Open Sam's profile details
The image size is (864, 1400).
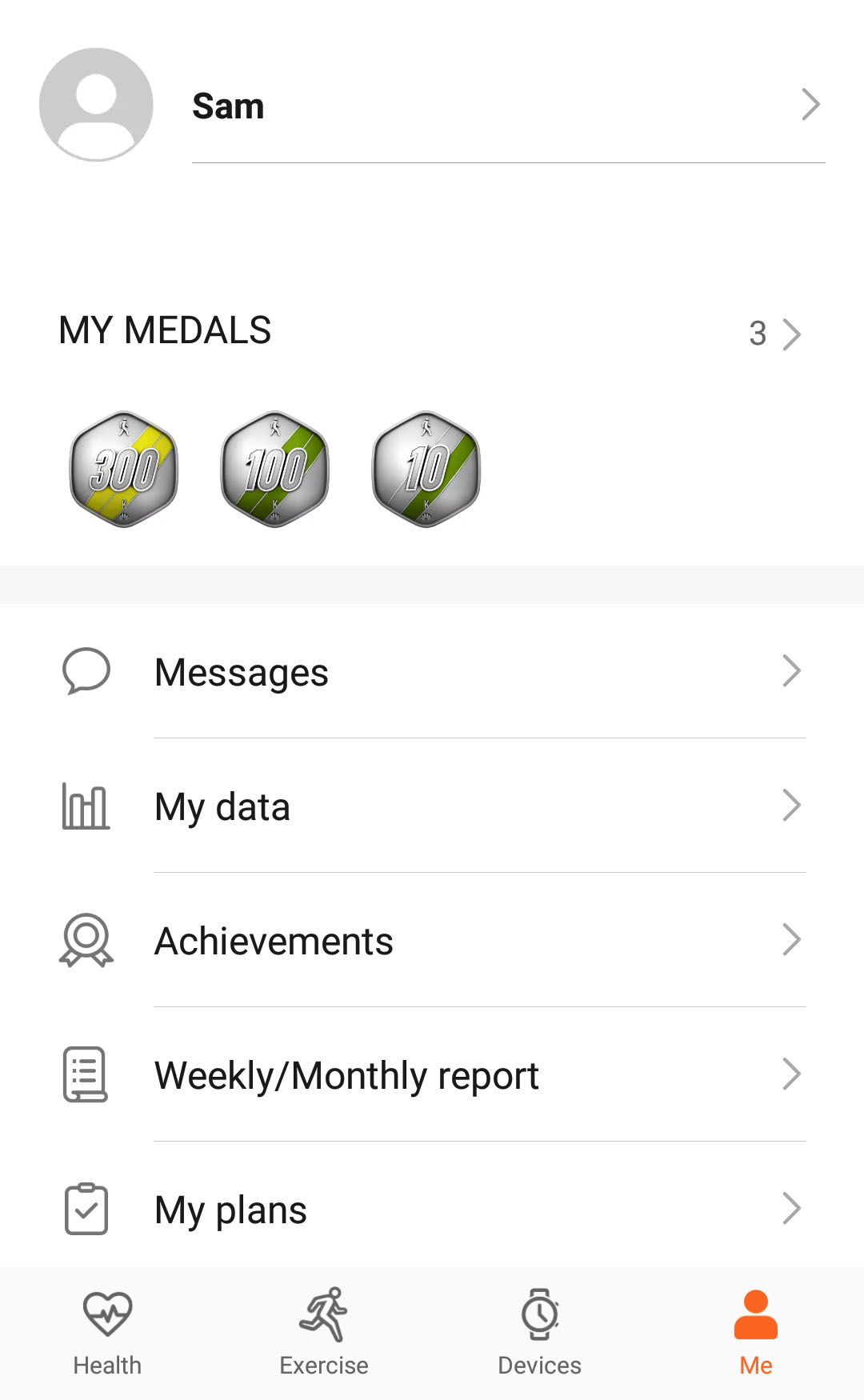[x=508, y=105]
